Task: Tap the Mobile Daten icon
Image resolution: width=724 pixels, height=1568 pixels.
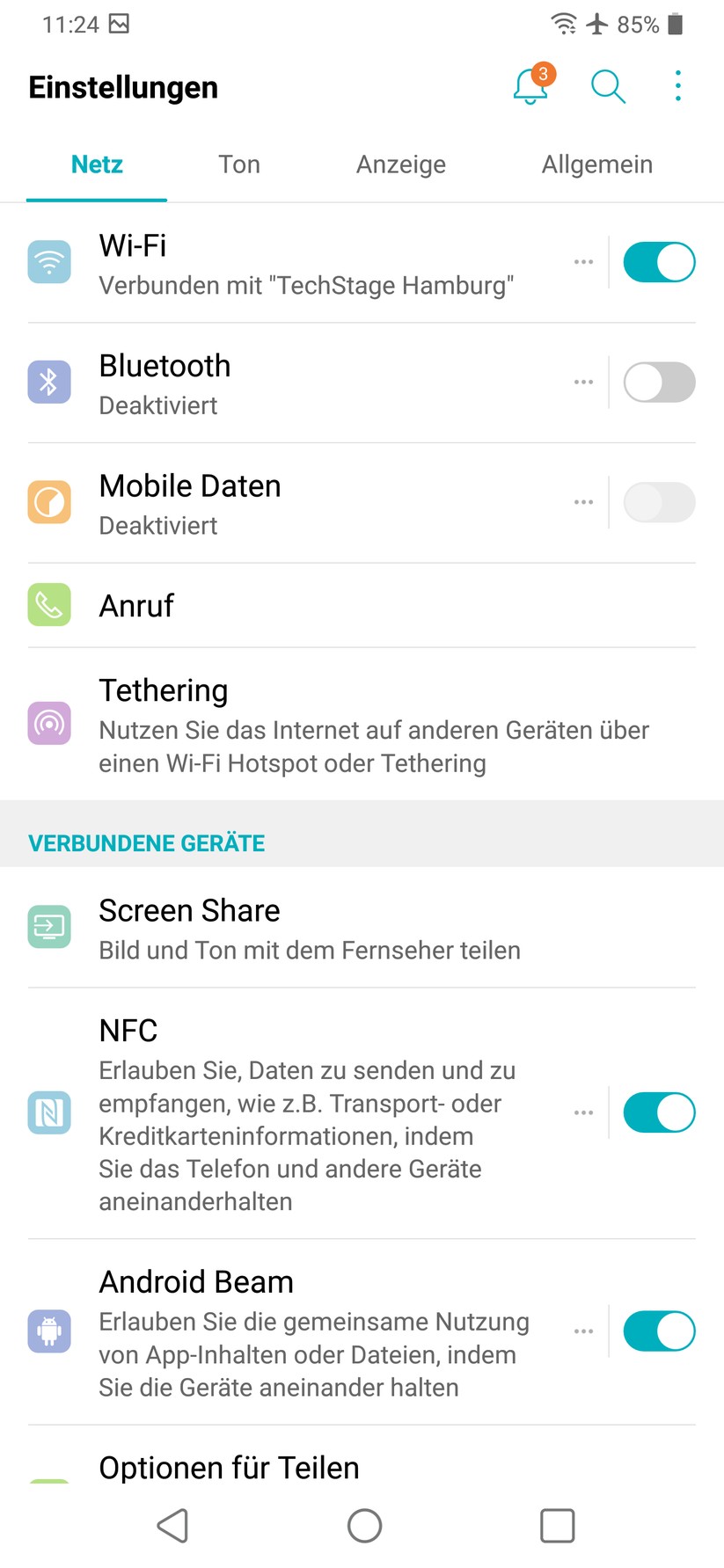Action: pos(49,501)
